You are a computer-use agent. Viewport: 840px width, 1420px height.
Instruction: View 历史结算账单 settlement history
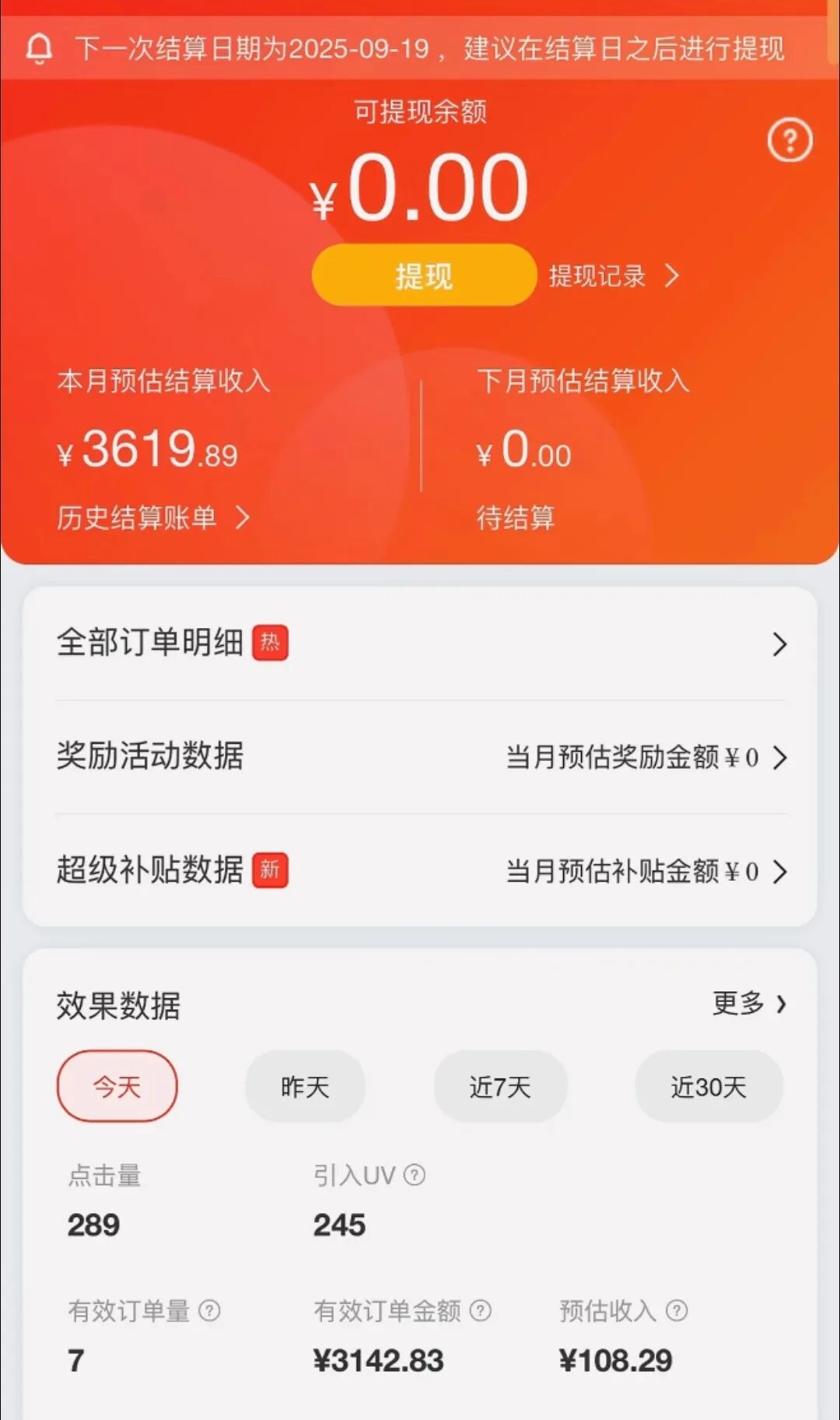pos(152,517)
